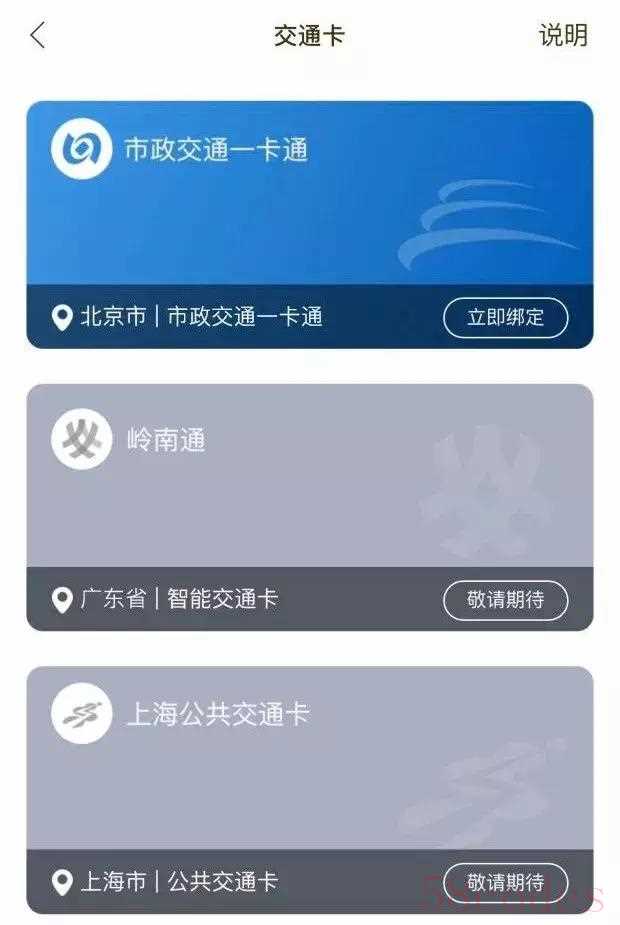Tap 立即绑定 for the Beijing card
Viewport: 620px width, 925px height.
tap(505, 318)
